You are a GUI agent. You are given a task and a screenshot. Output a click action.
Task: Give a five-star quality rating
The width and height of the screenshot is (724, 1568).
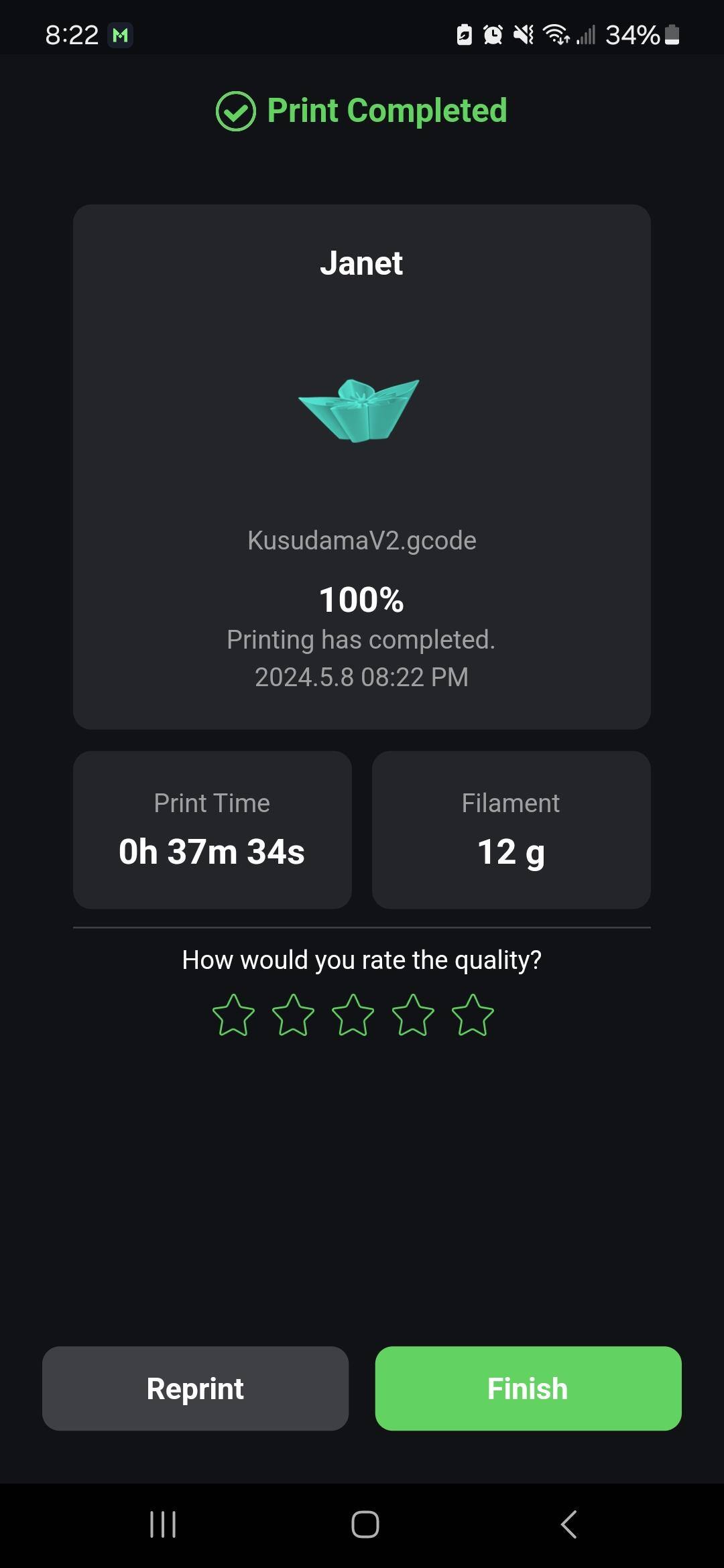coord(473,1015)
